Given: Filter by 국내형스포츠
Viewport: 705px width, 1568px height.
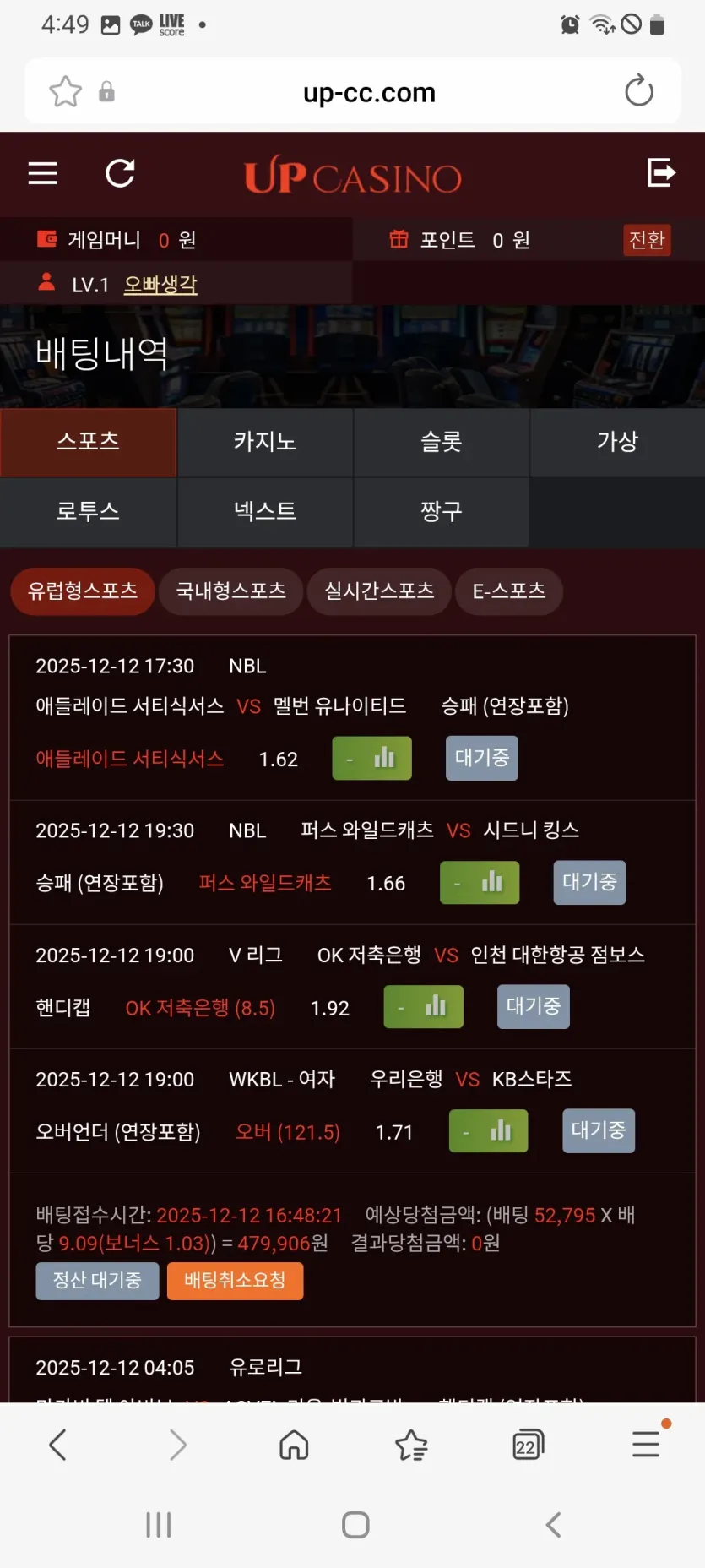Looking at the screenshot, I should click(x=230, y=591).
